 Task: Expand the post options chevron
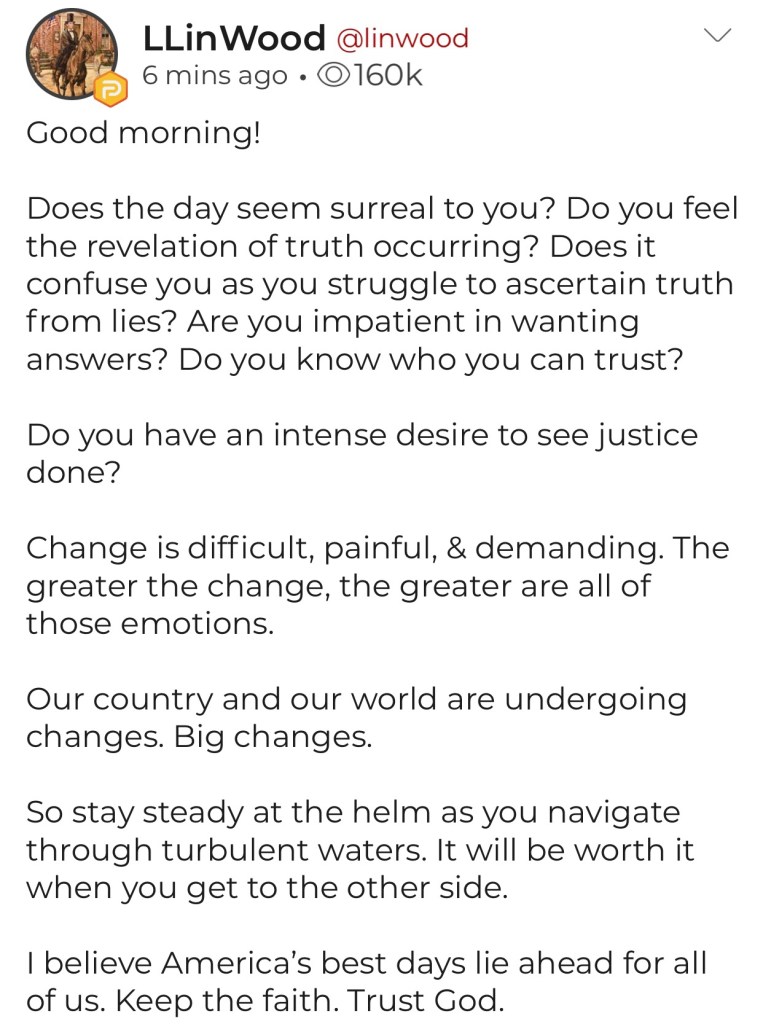718,36
